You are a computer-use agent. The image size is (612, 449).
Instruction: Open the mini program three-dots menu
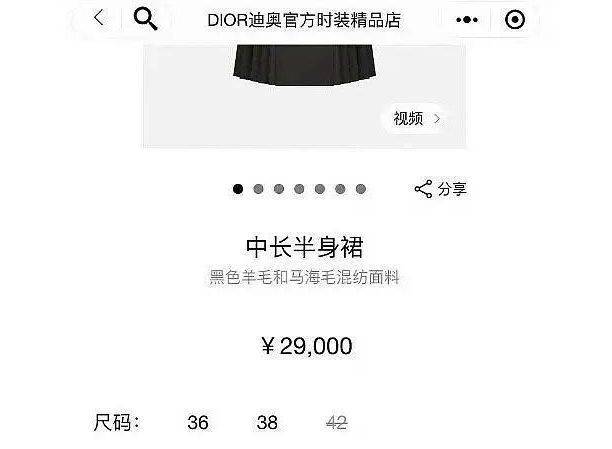click(x=467, y=20)
